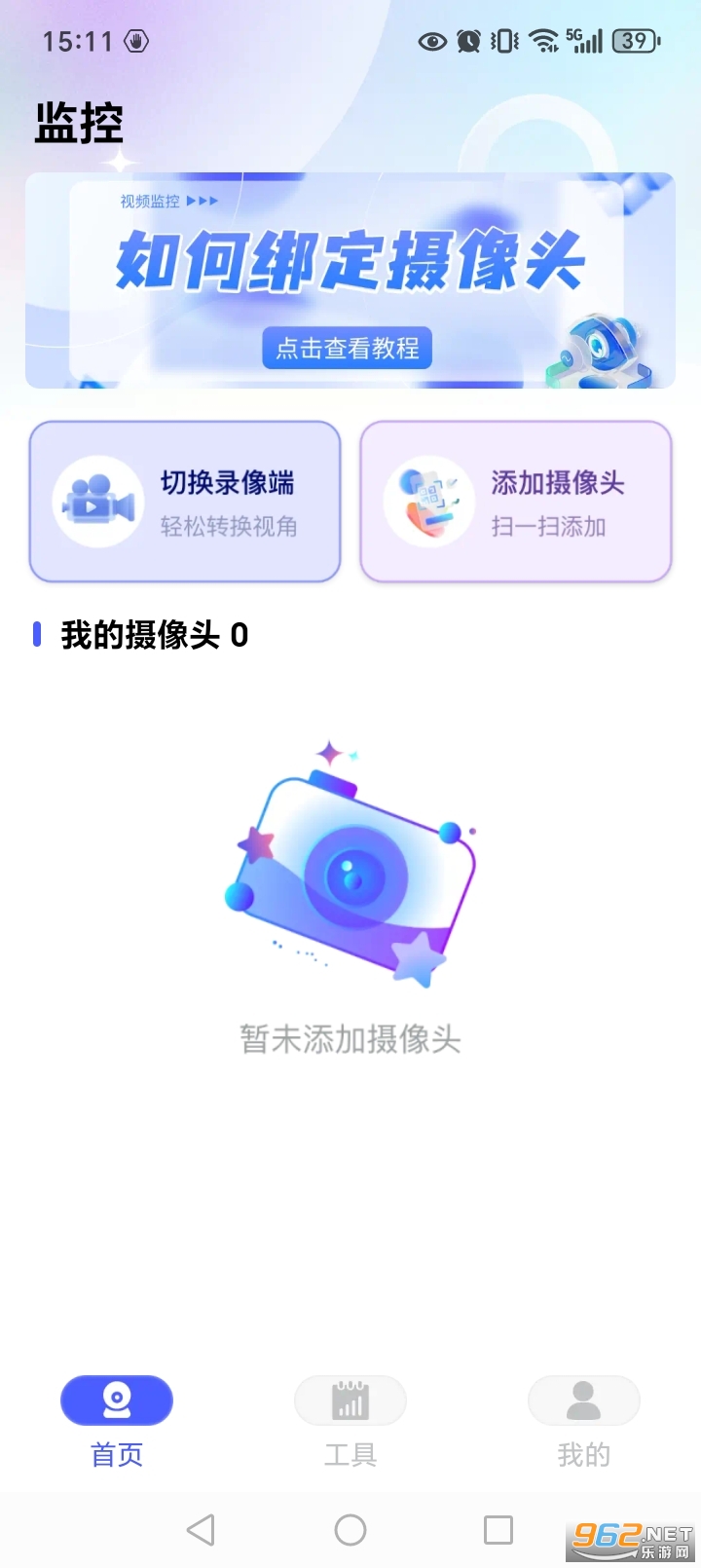
Task: Open the 点击查看教程 tutorial button
Action: pos(347,349)
